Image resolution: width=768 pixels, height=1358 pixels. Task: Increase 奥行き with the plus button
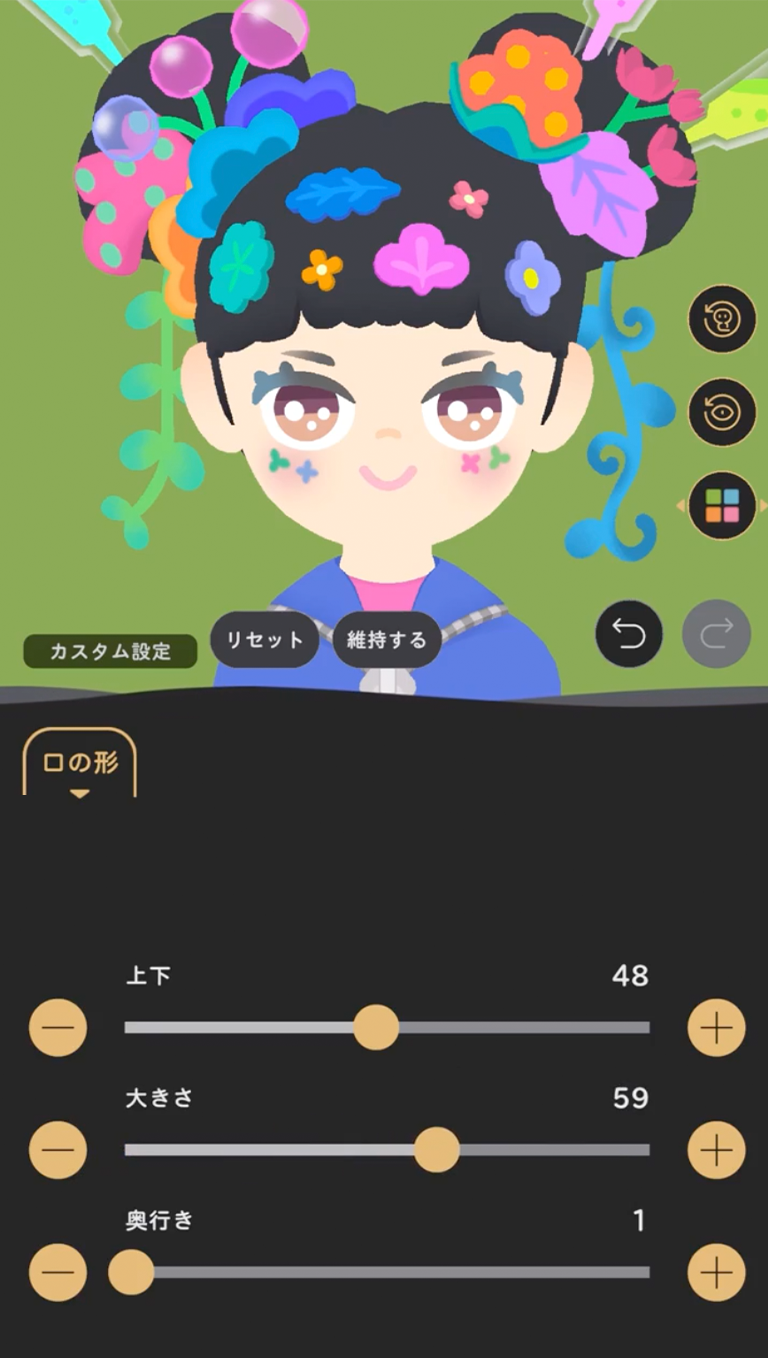pyautogui.click(x=716, y=1272)
